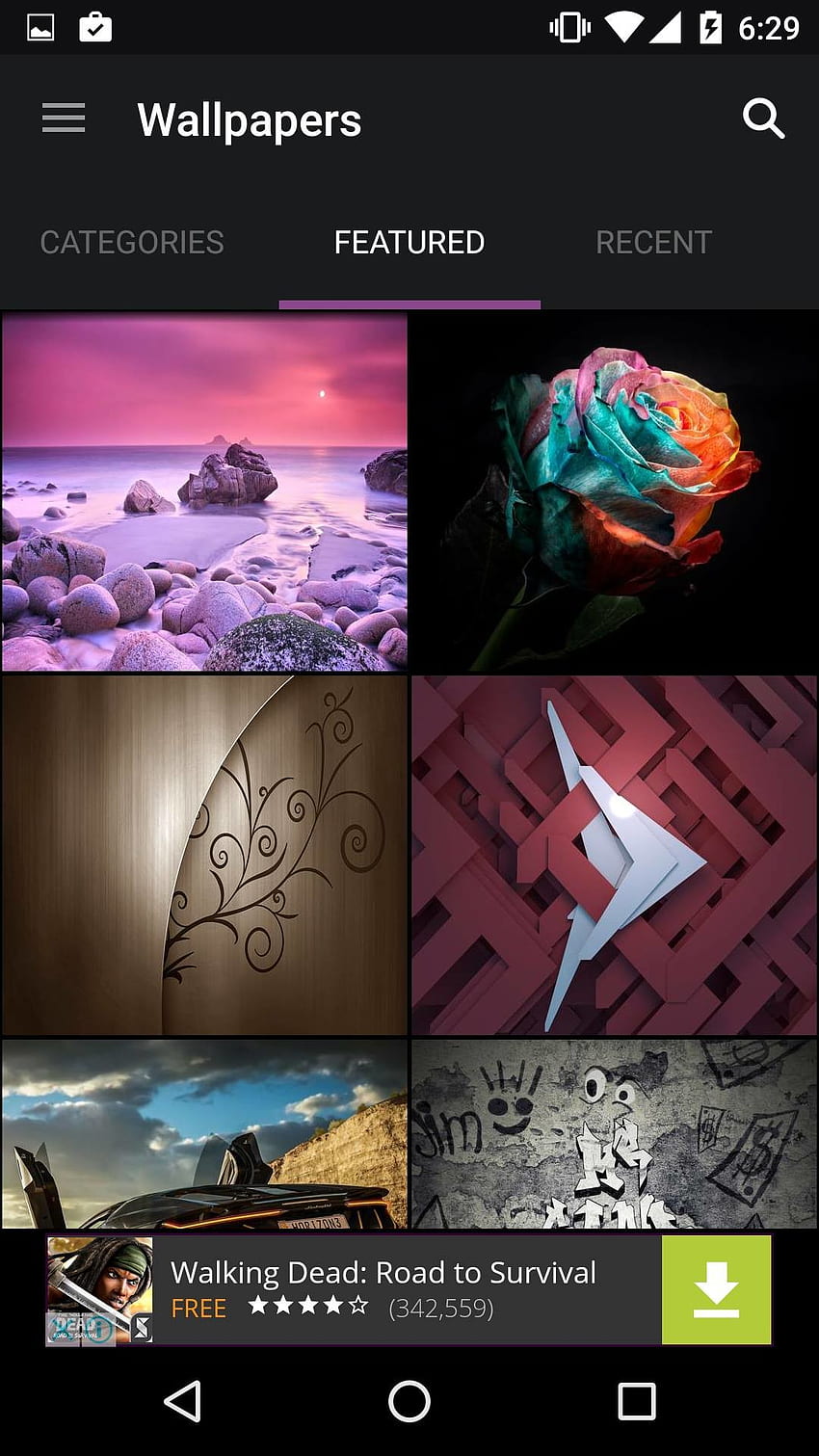View the red geometric arrow wallpaper
This screenshot has width=819, height=1456.
[x=615, y=855]
